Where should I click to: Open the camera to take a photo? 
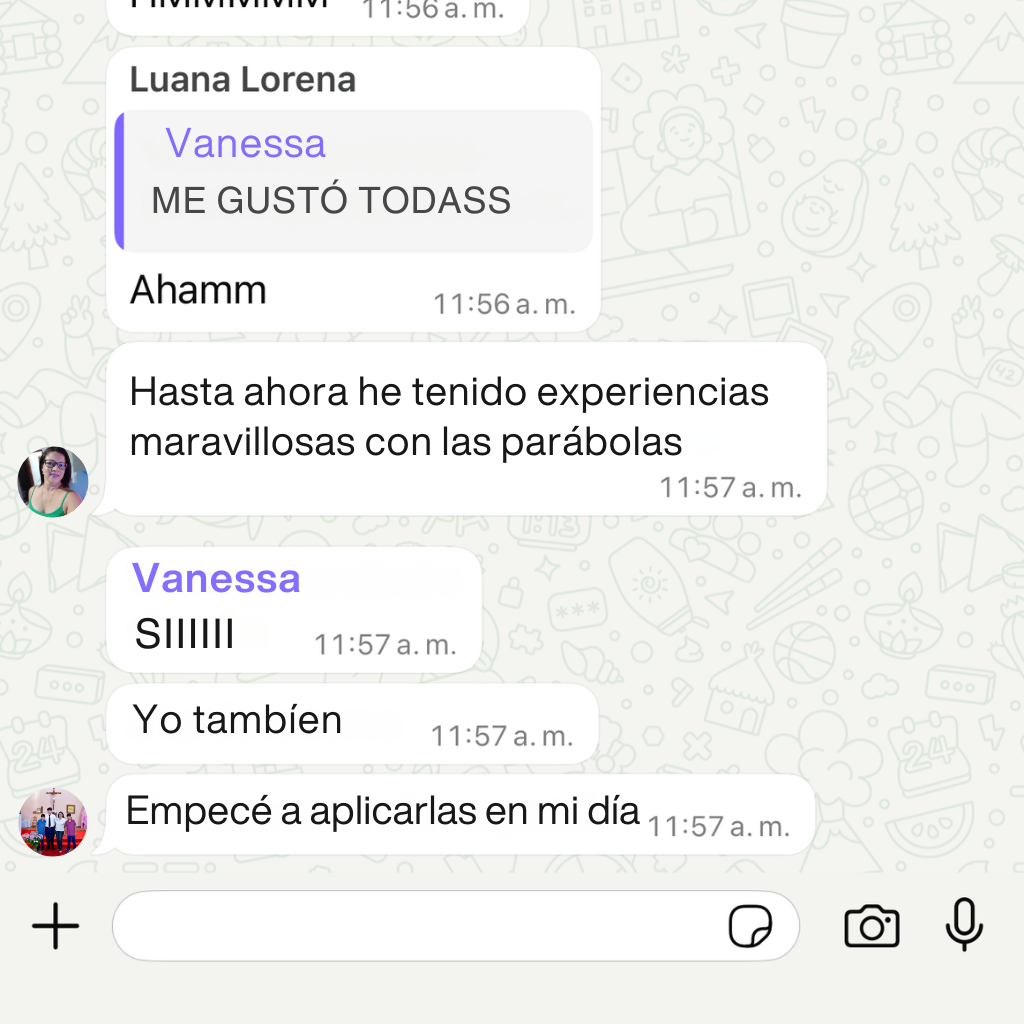click(x=871, y=926)
